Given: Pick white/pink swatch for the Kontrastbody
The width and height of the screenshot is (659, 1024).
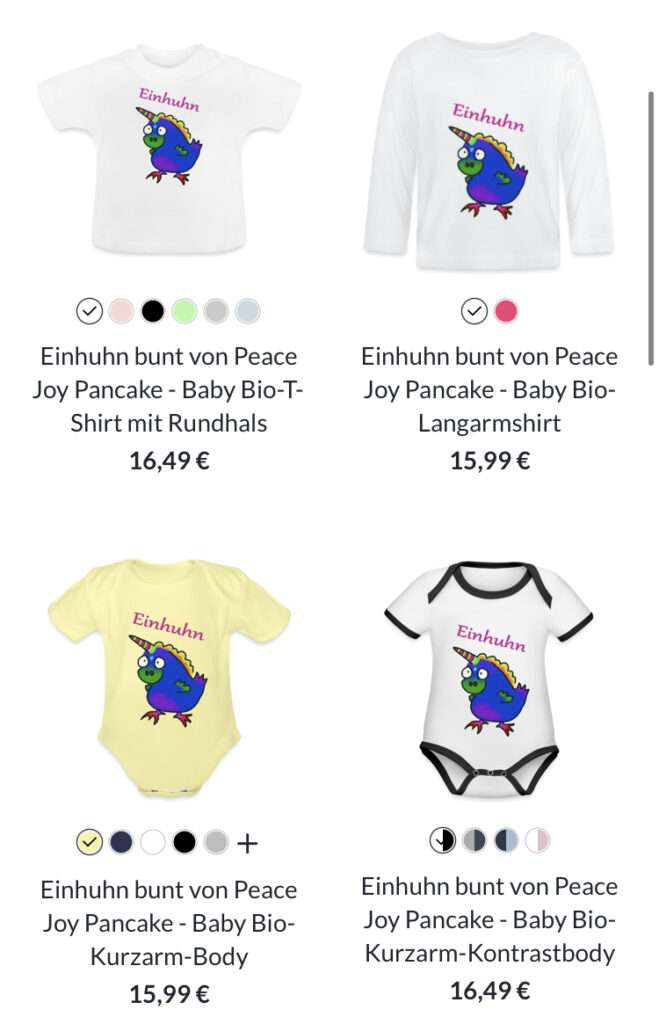Looking at the screenshot, I should tap(538, 840).
